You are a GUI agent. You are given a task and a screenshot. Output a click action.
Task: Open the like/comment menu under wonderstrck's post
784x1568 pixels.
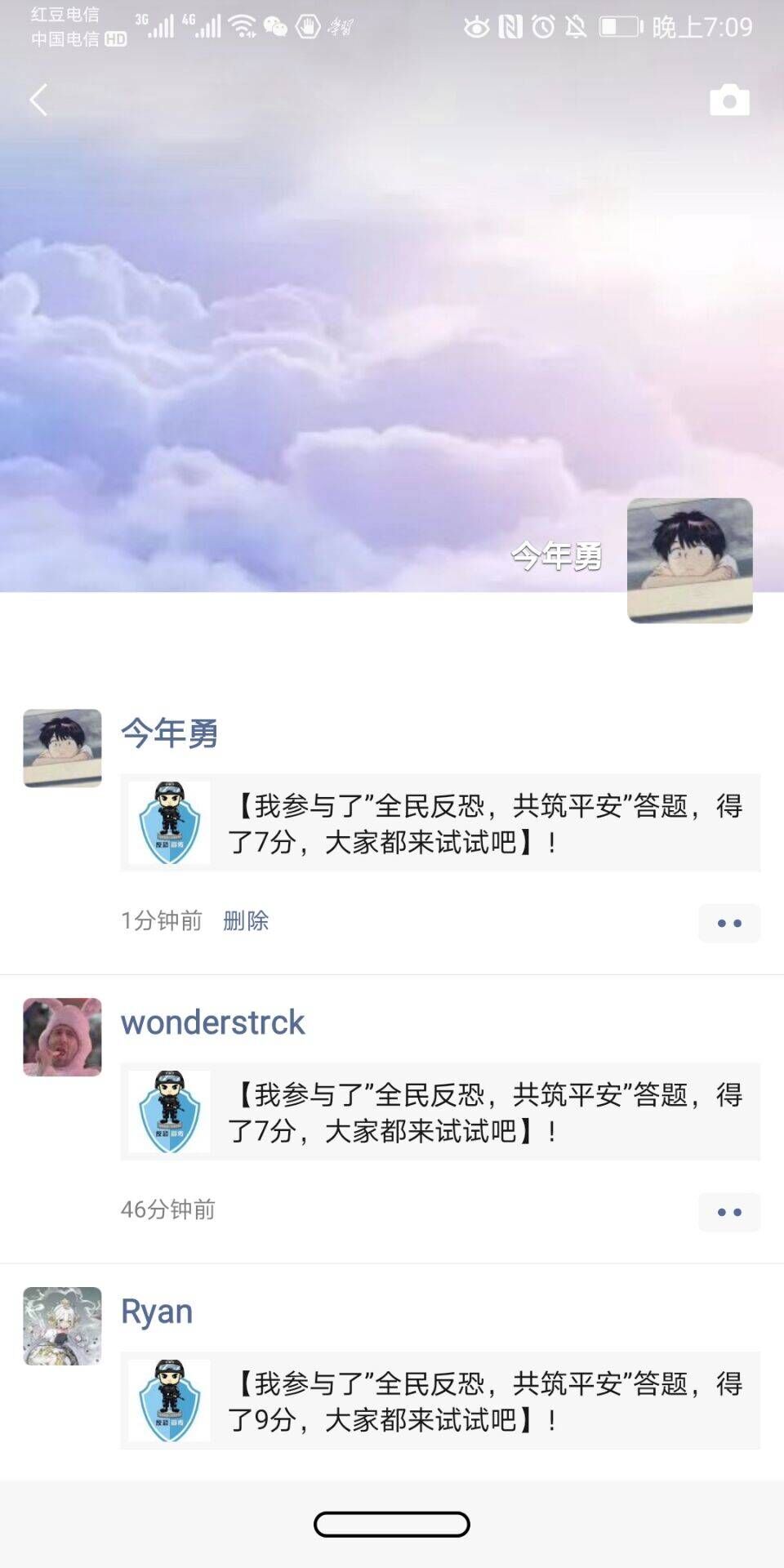tap(728, 1212)
